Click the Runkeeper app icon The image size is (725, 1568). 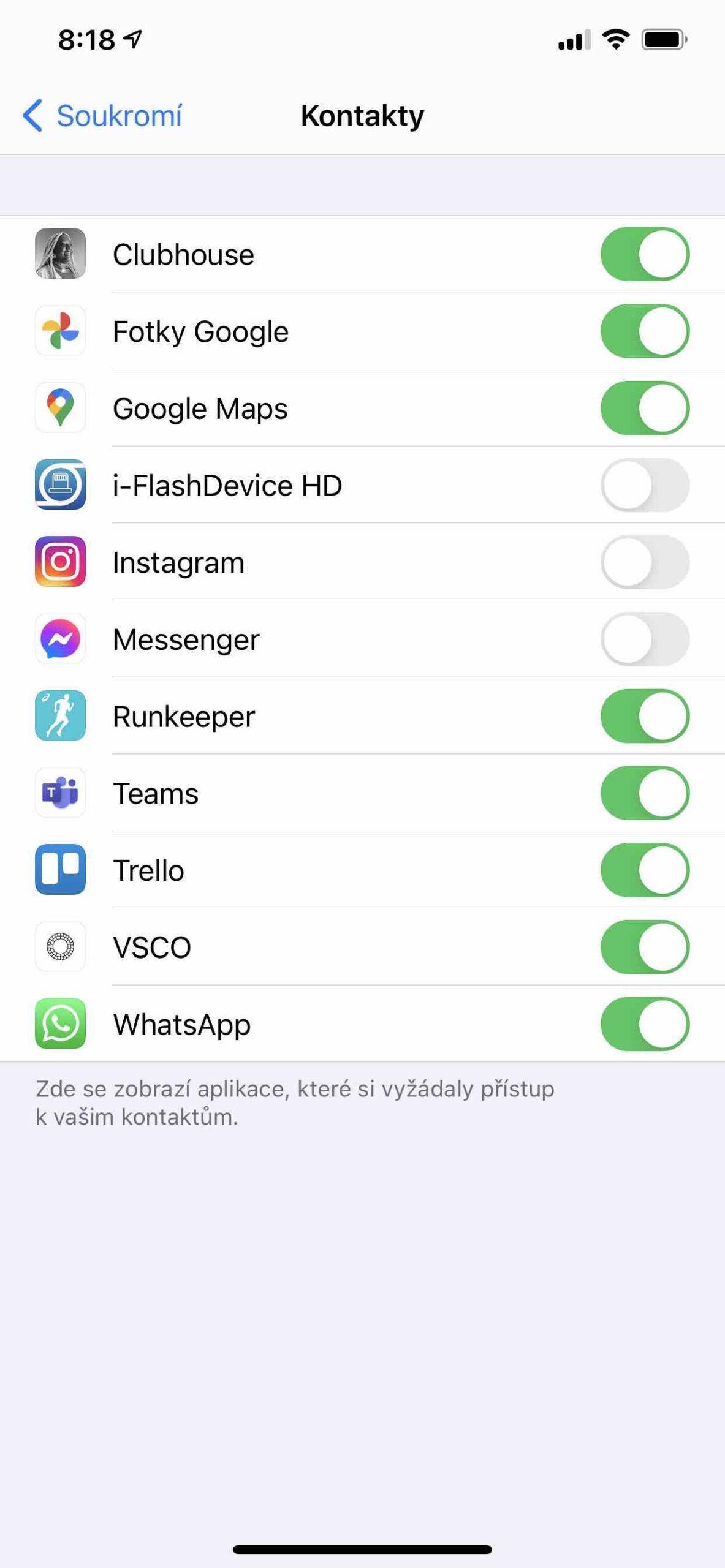tap(60, 716)
